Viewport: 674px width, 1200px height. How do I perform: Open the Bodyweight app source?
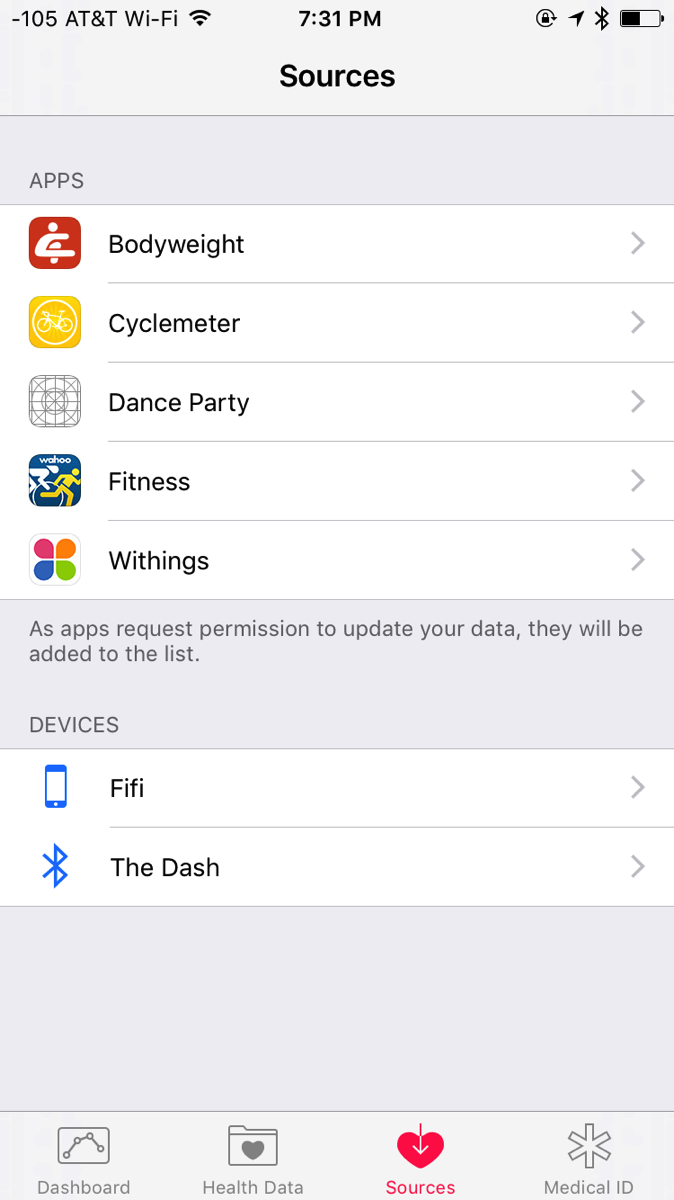coord(337,244)
